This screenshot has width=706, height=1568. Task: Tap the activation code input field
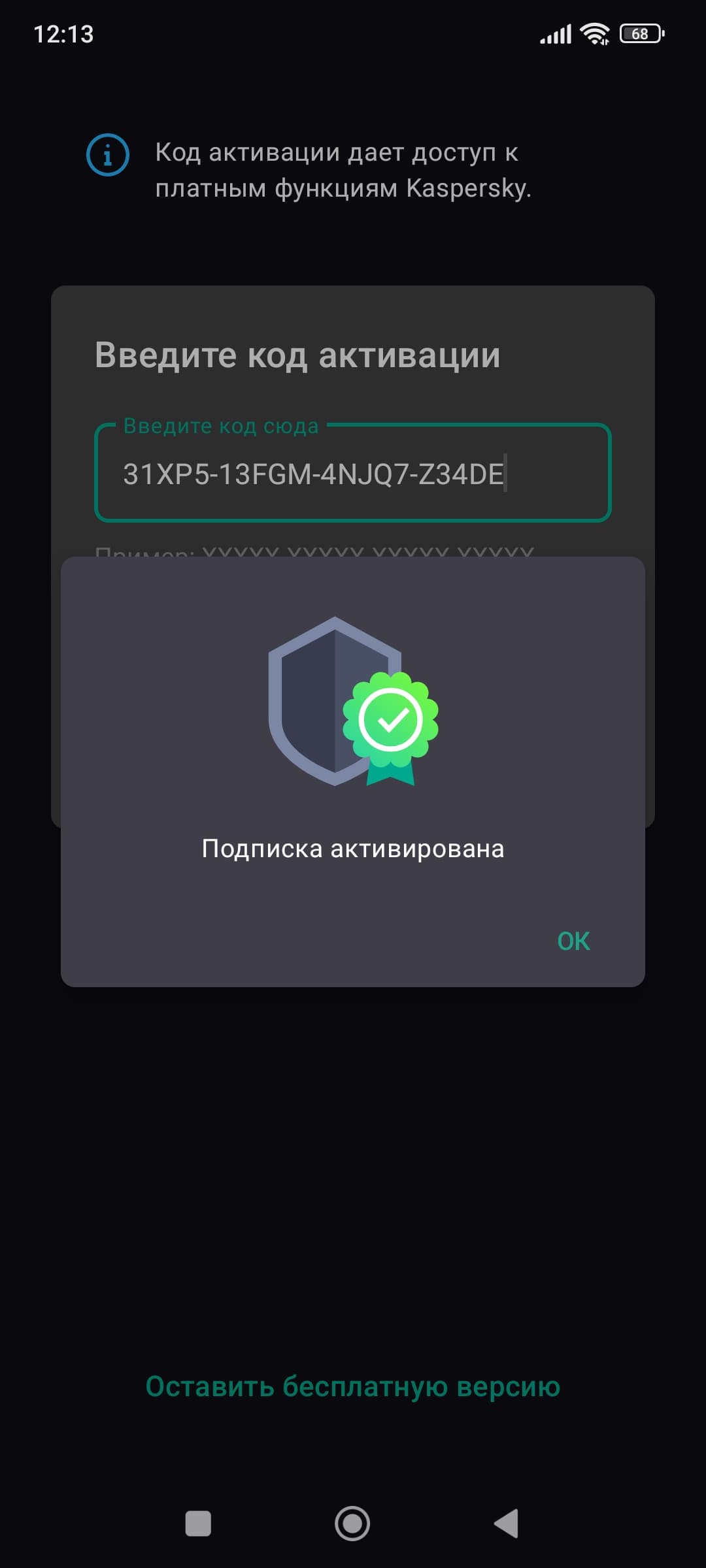tap(353, 474)
